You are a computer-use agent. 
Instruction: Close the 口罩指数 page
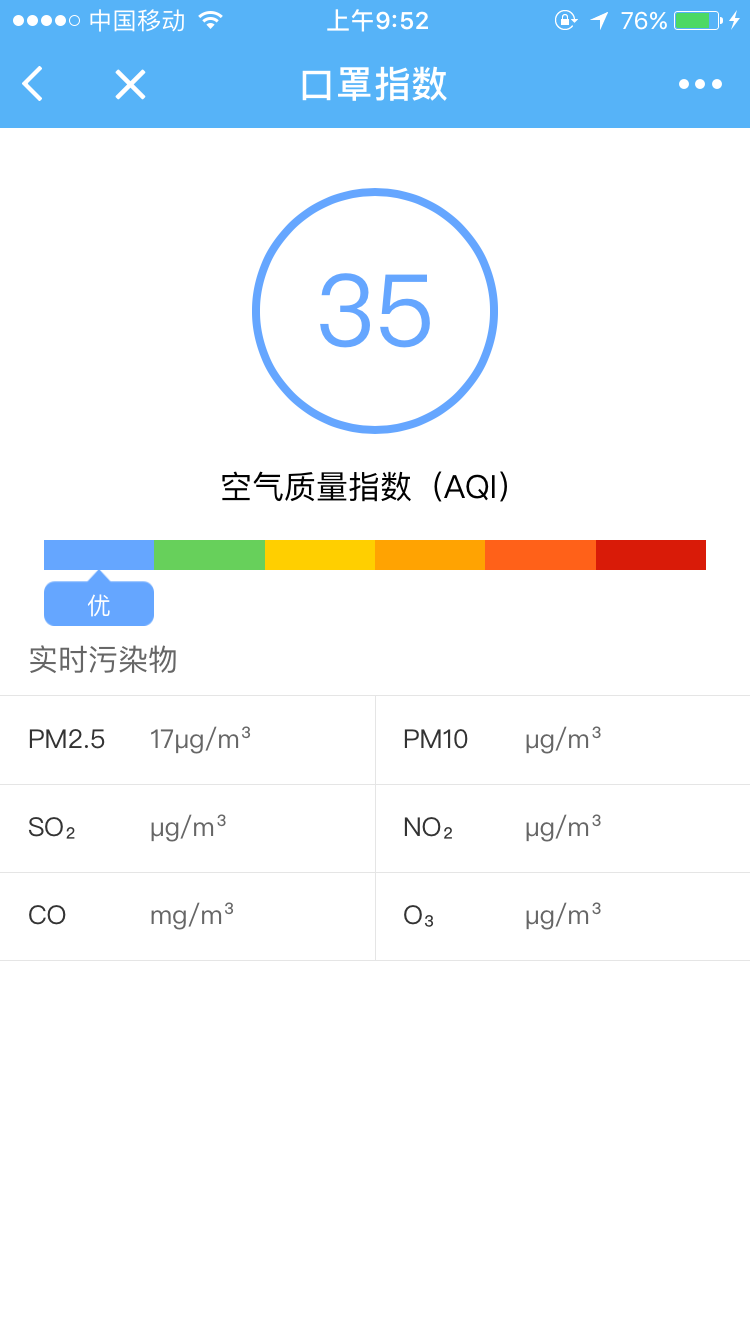(x=130, y=84)
